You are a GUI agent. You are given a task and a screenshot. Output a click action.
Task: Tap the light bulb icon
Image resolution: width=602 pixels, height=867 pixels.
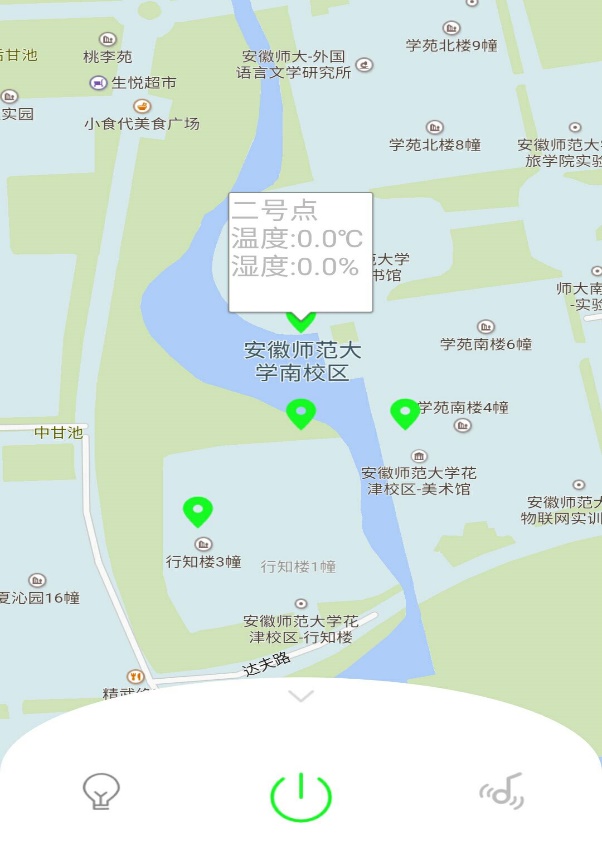click(x=101, y=791)
